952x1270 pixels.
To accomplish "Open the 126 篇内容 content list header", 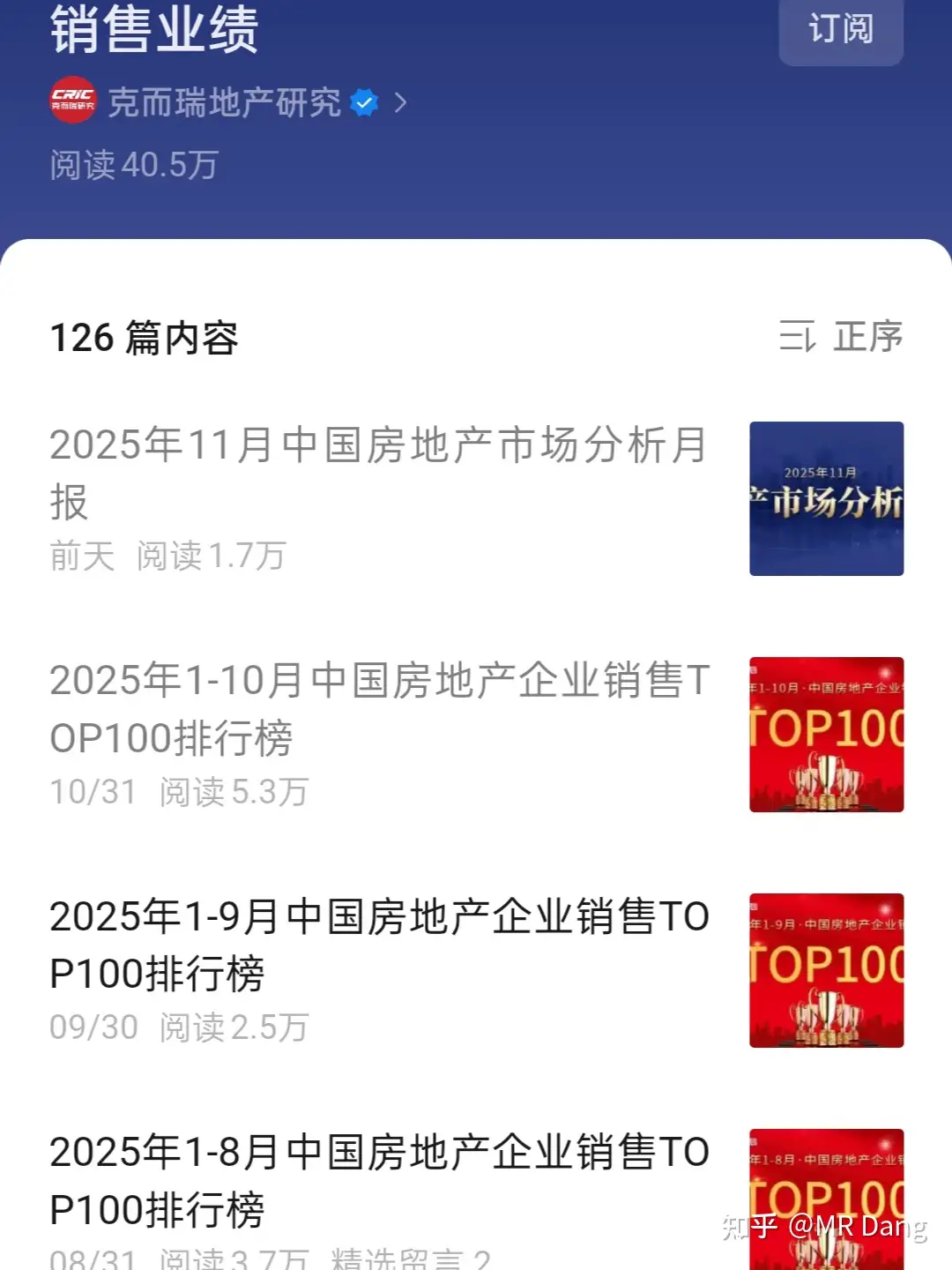I will (x=145, y=338).
